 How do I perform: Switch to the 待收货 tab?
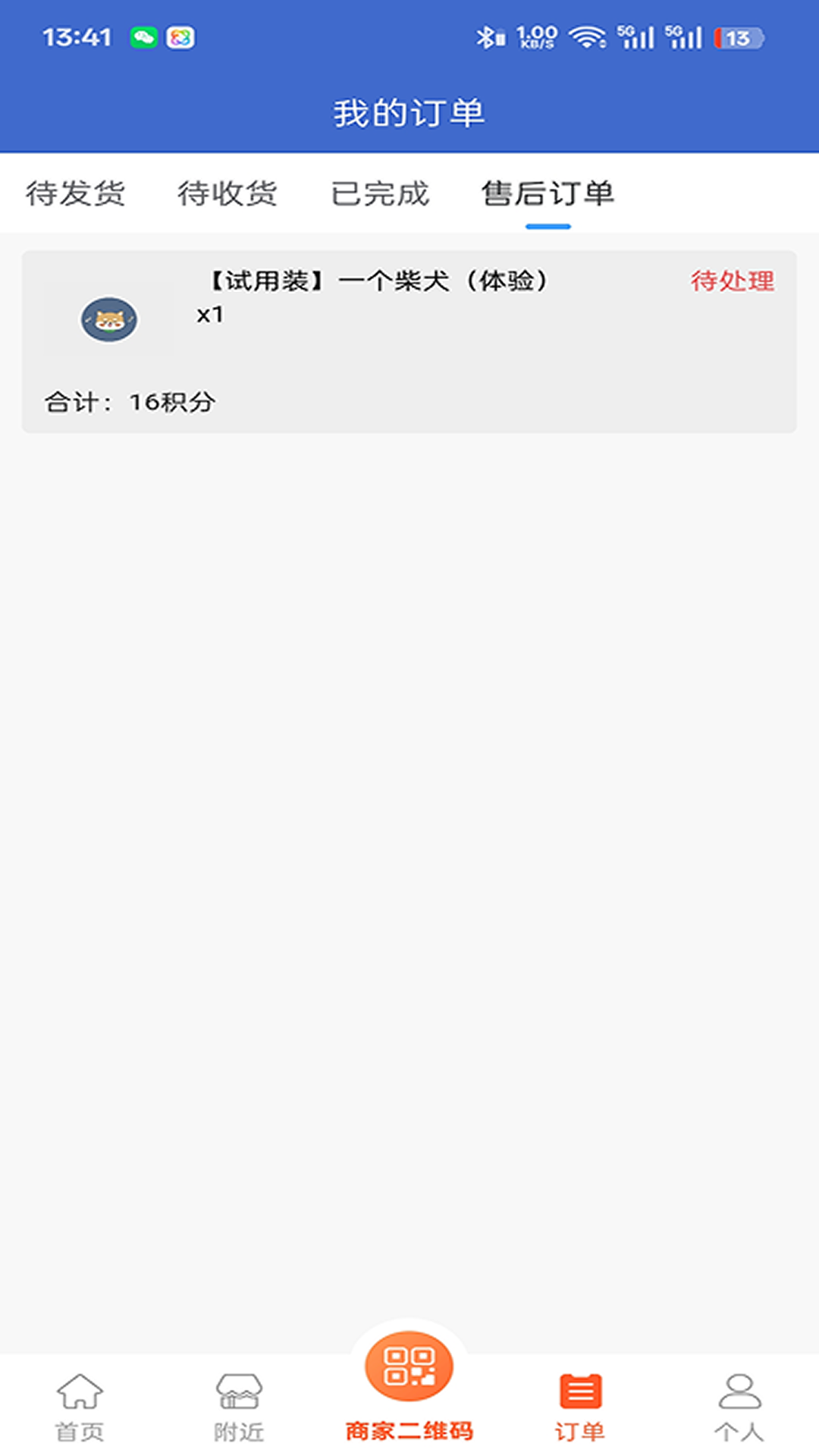(227, 193)
